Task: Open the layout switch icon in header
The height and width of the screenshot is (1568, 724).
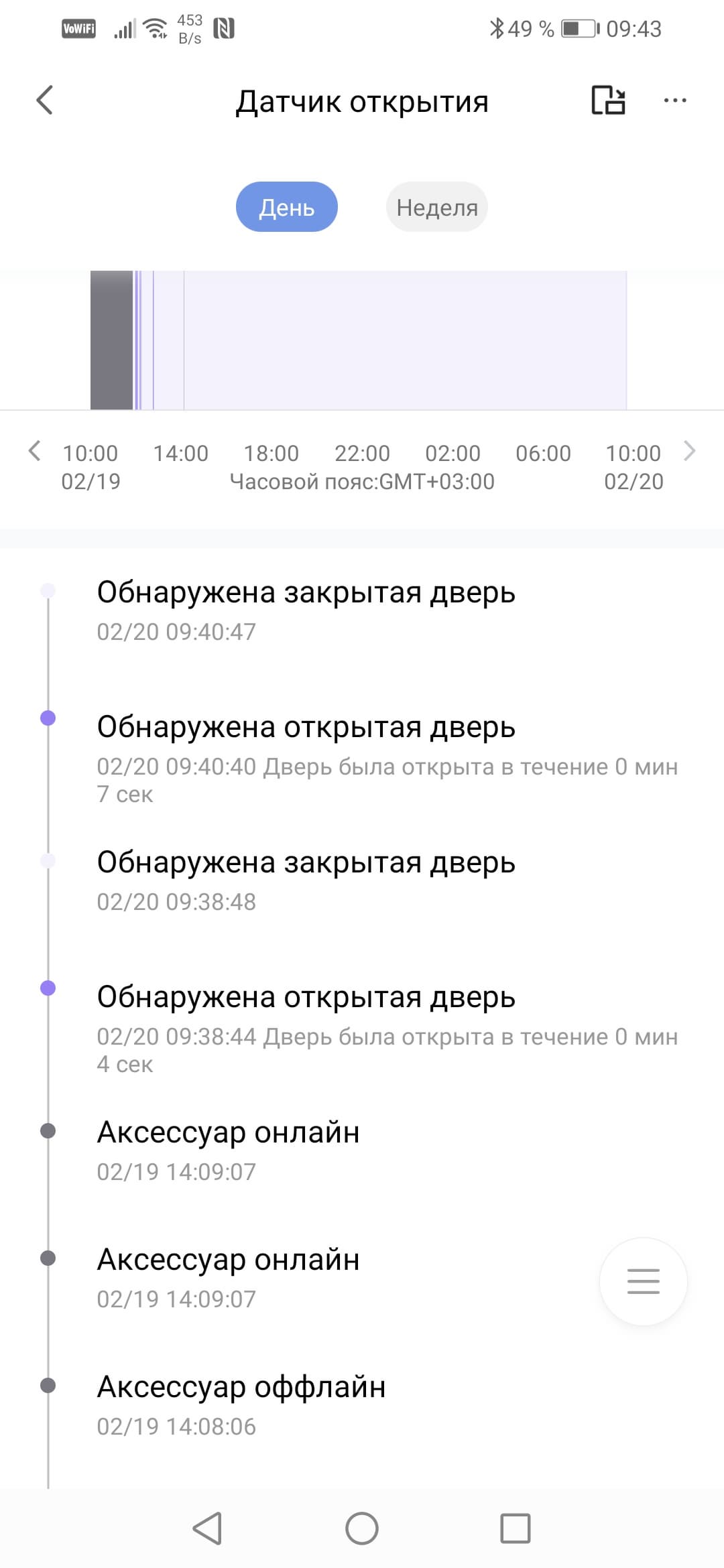Action: click(608, 101)
